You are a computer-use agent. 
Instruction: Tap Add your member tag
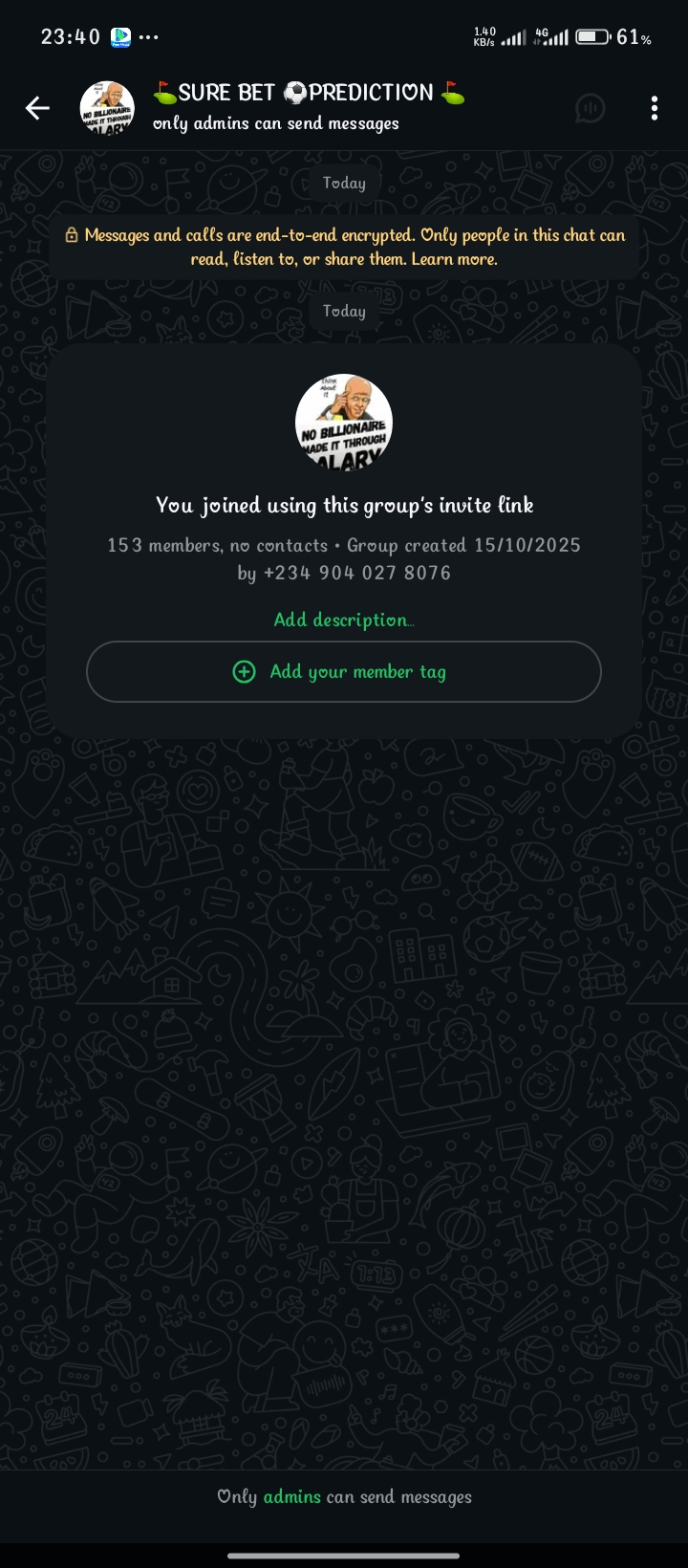344,671
